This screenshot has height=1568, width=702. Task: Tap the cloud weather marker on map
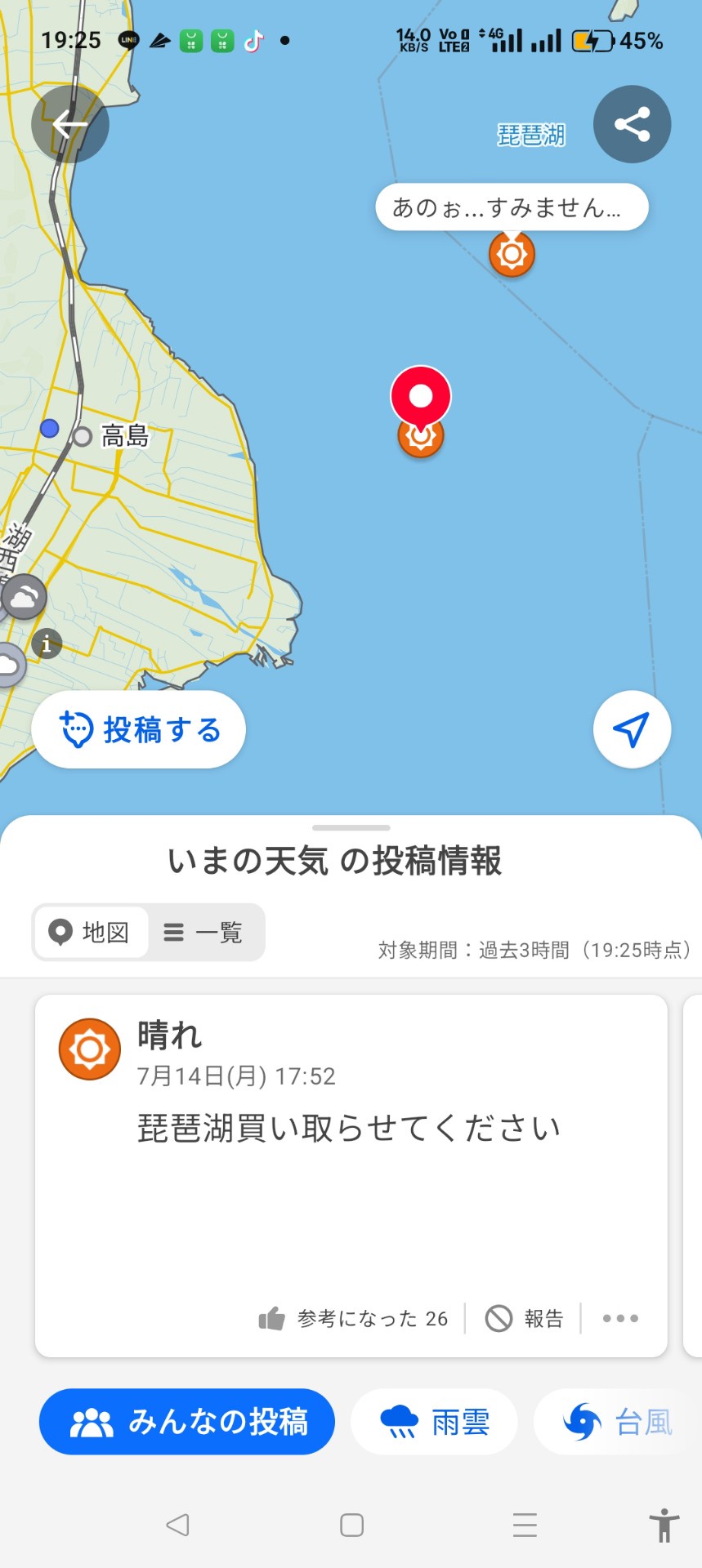[24, 597]
